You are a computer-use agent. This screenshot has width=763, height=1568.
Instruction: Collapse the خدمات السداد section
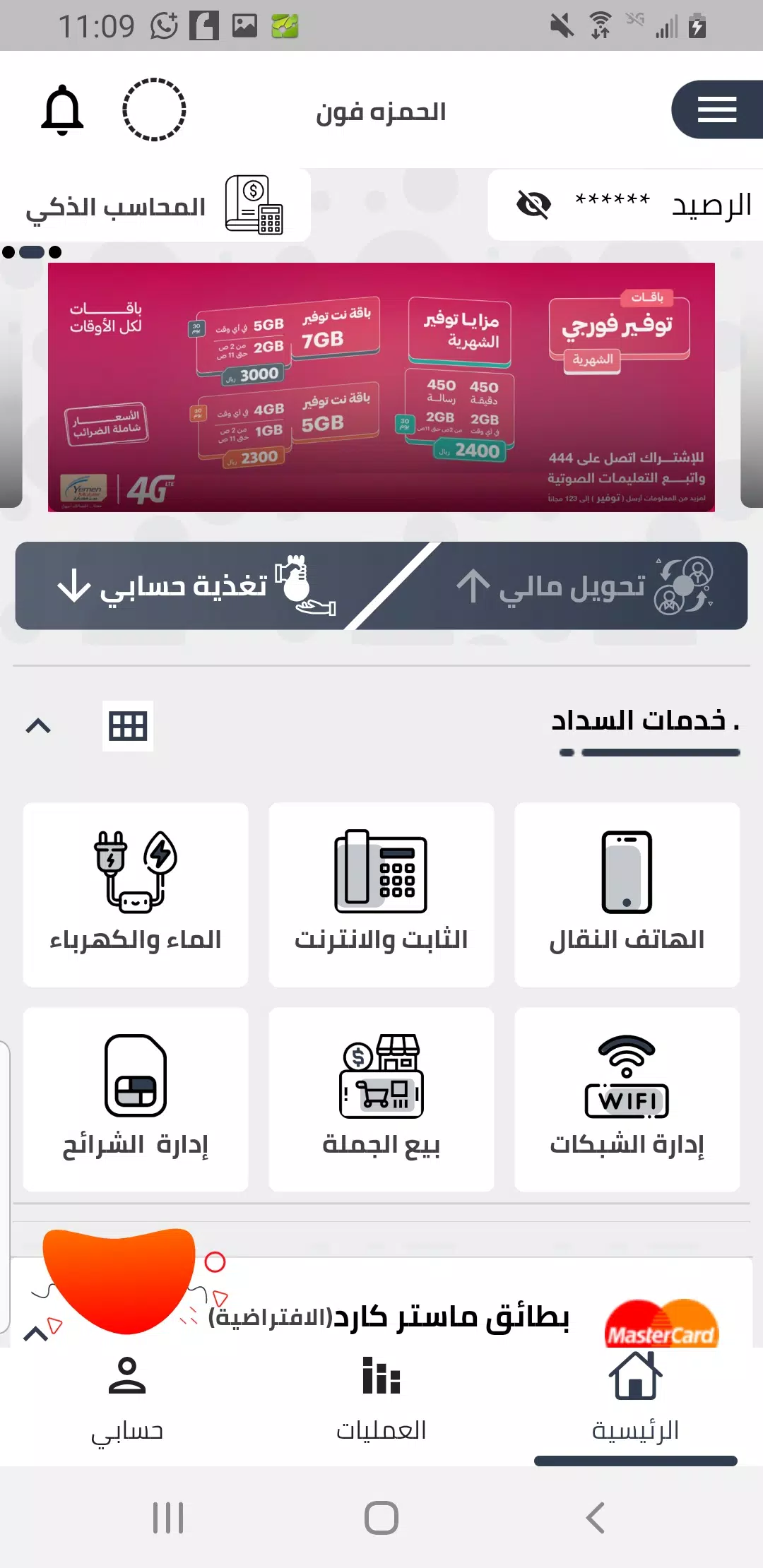[38, 725]
